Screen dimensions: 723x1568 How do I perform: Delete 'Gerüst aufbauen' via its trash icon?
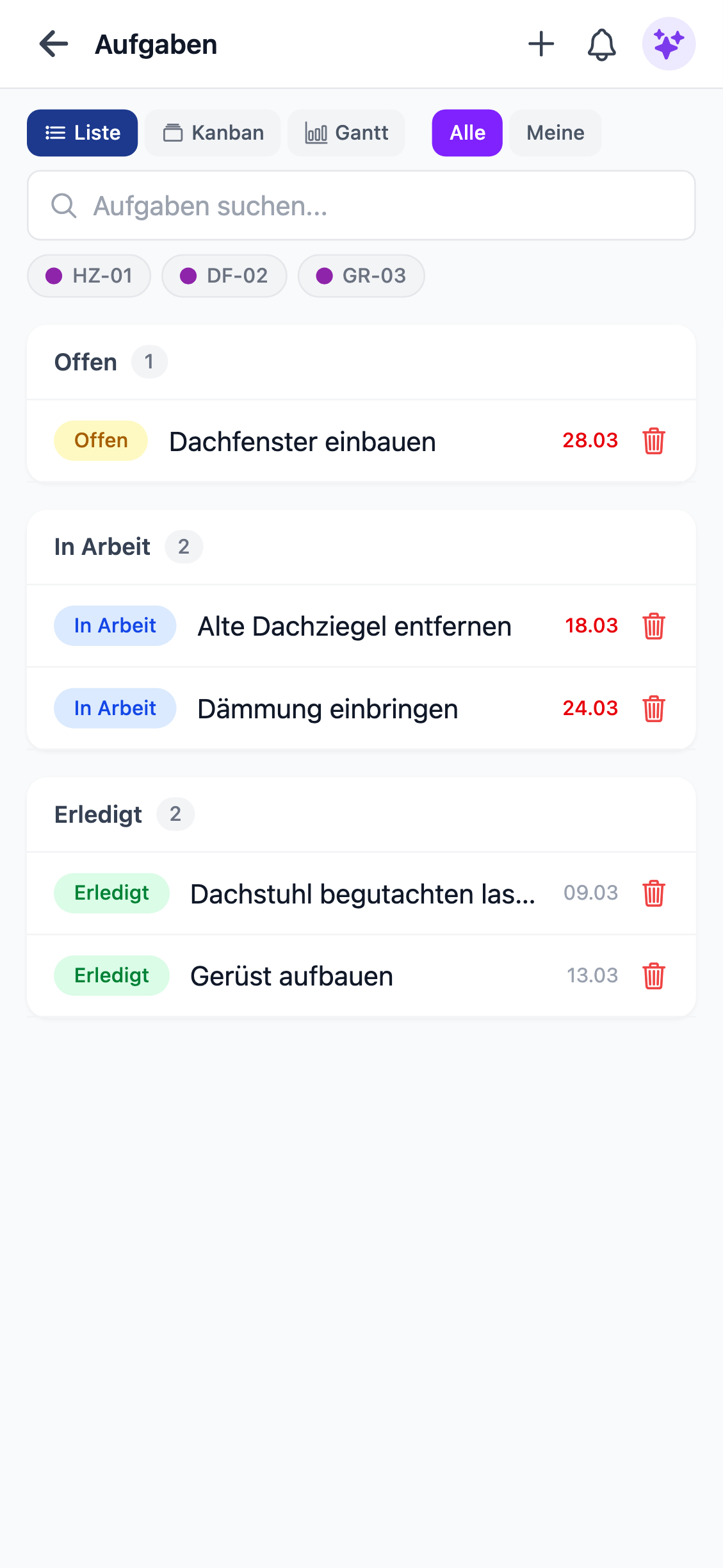[653, 975]
